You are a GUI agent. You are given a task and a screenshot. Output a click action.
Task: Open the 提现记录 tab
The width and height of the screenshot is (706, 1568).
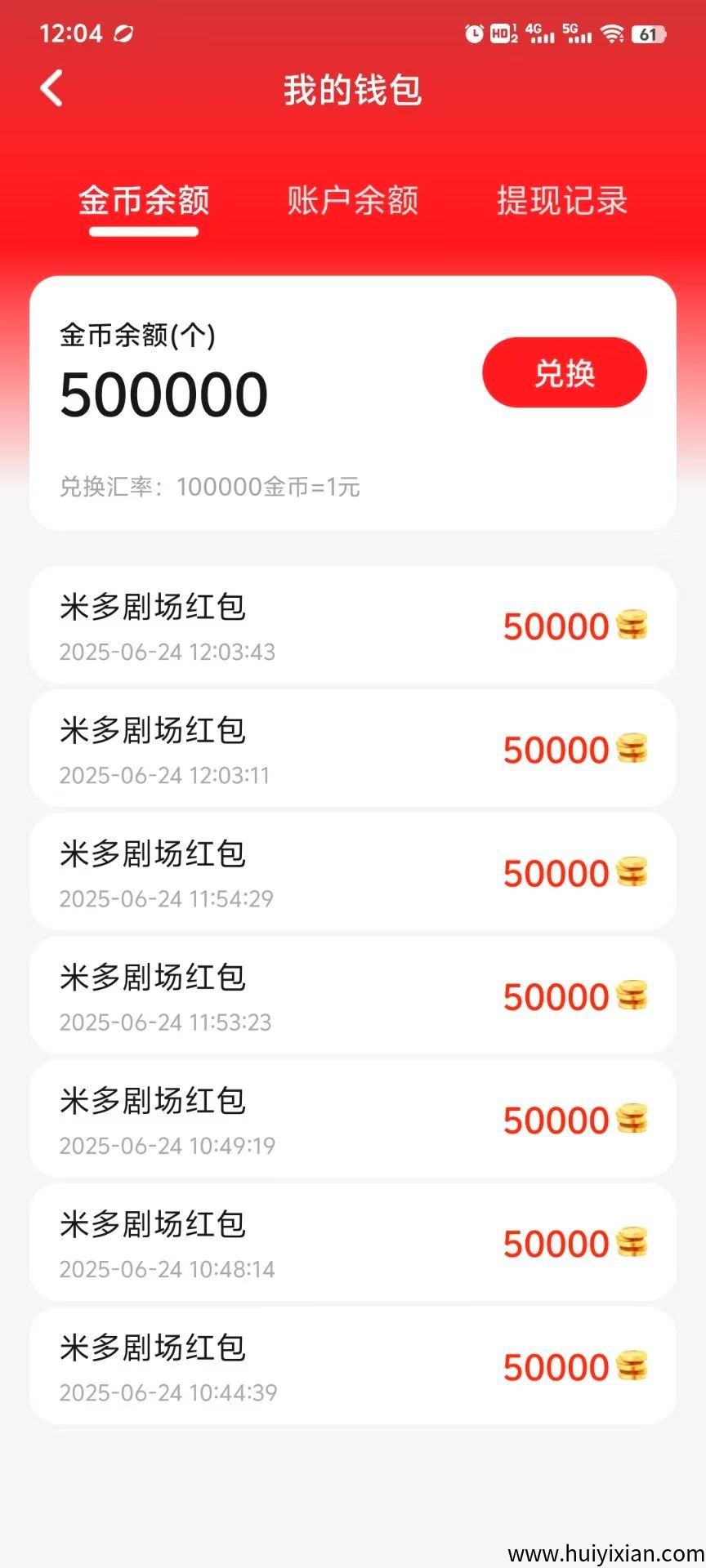coord(561,201)
